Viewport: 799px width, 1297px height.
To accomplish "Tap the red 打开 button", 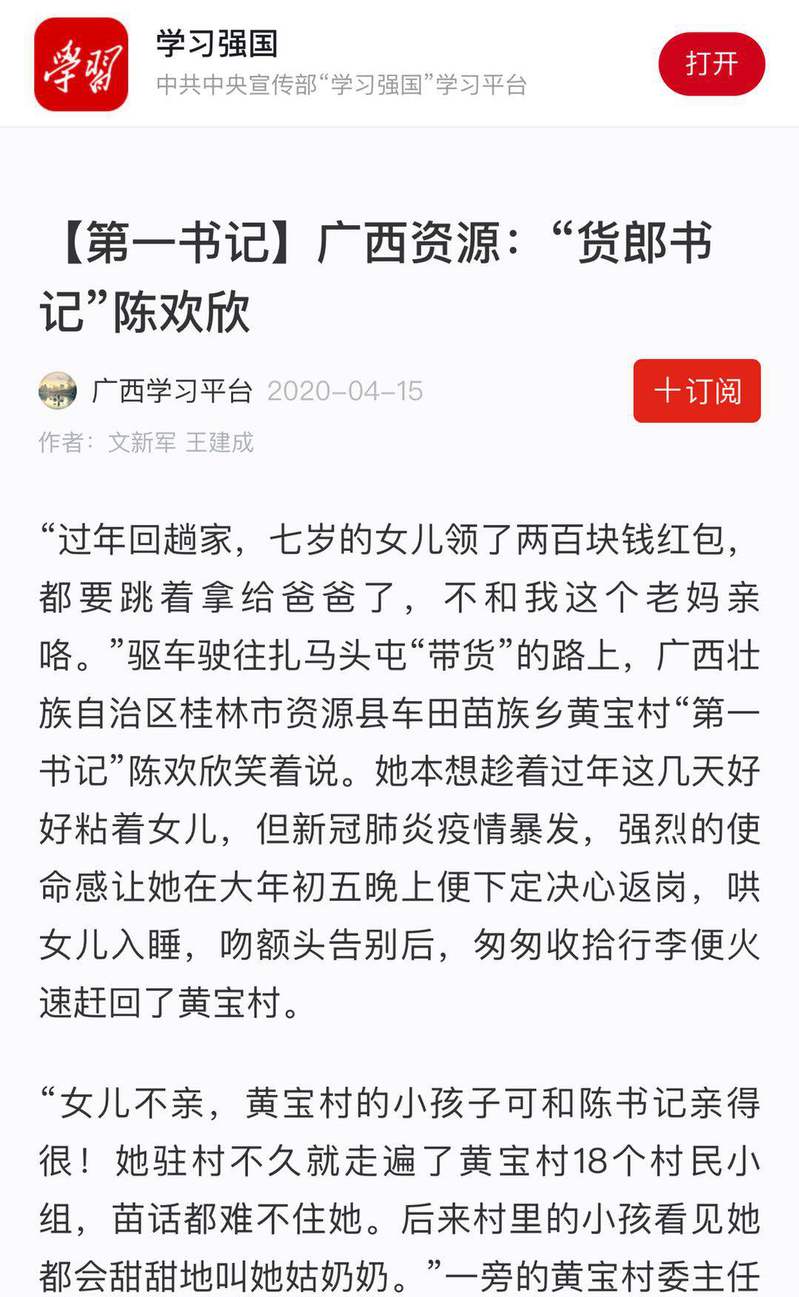I will (x=711, y=64).
